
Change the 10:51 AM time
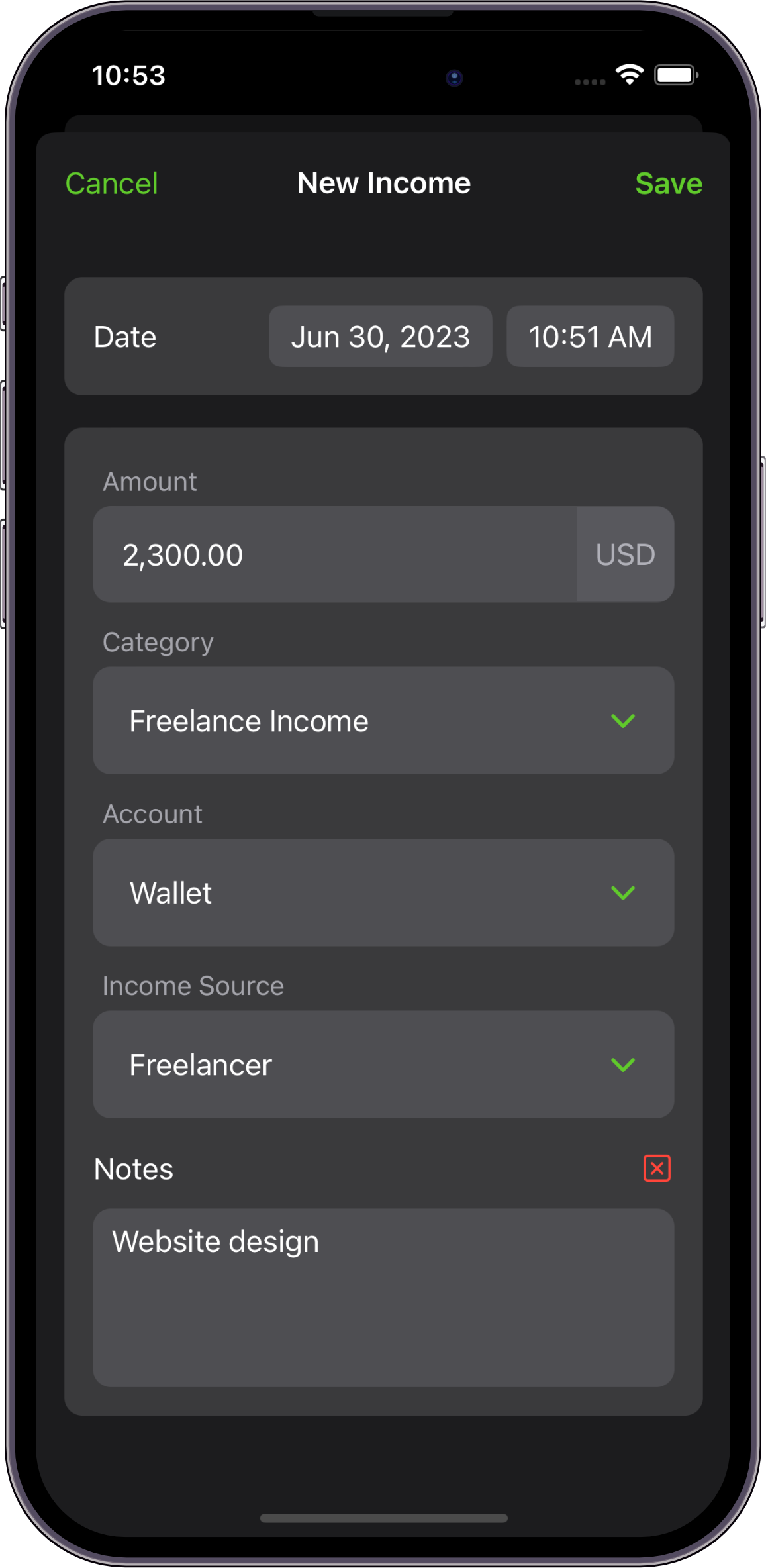590,337
